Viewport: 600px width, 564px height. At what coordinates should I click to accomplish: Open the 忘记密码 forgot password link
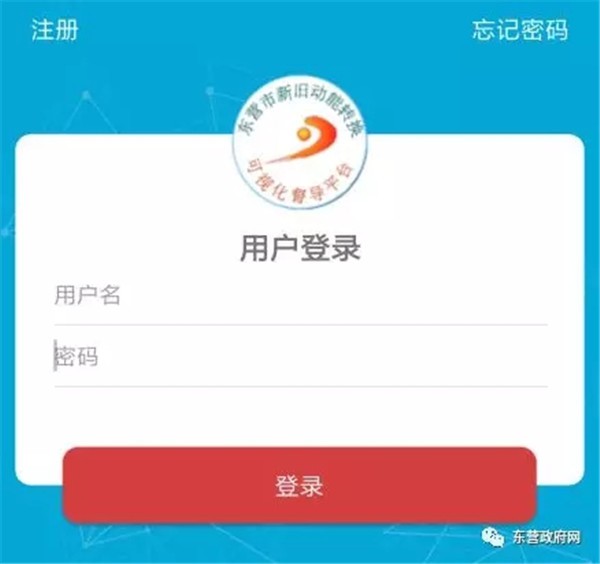pos(519,29)
